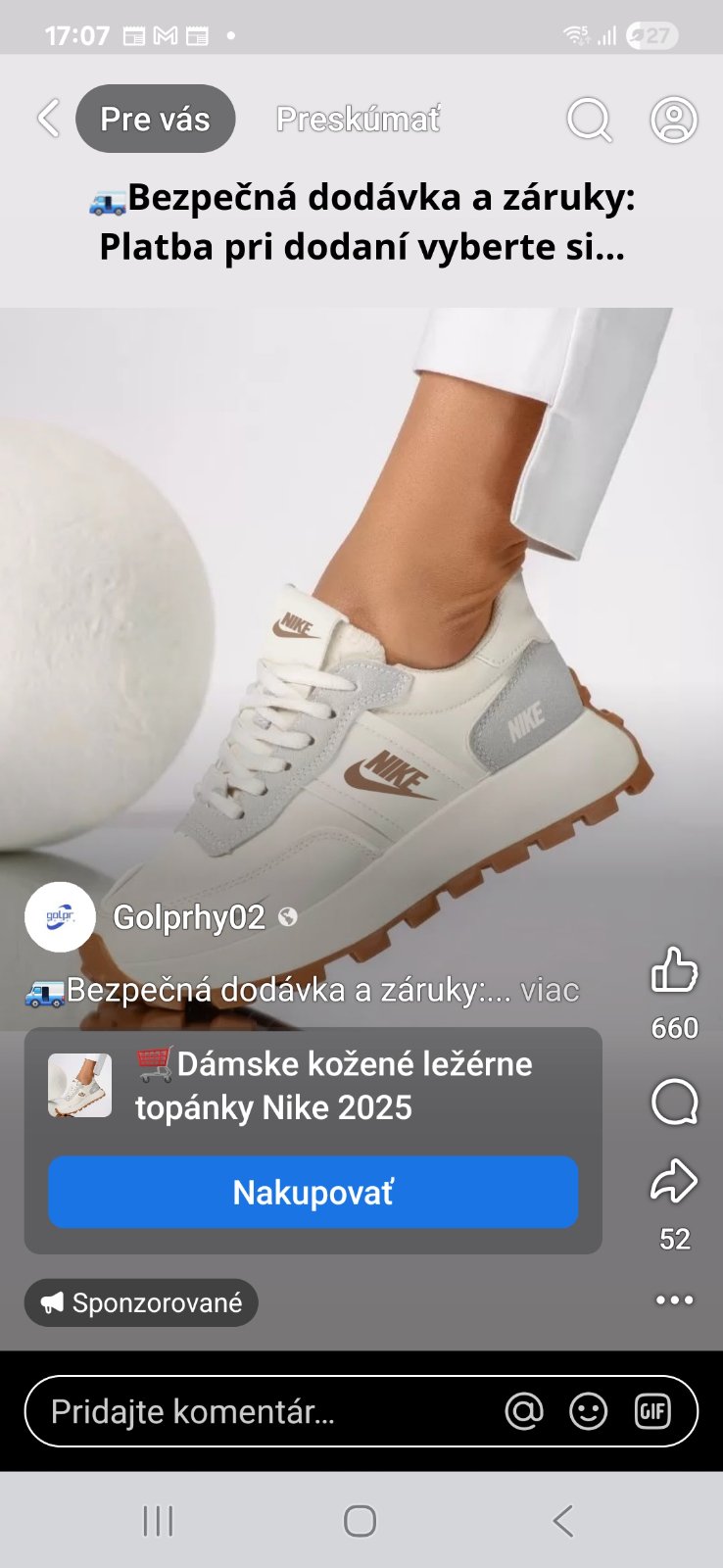Tap the Nakupovať button
The height and width of the screenshot is (1568, 723).
(313, 1193)
